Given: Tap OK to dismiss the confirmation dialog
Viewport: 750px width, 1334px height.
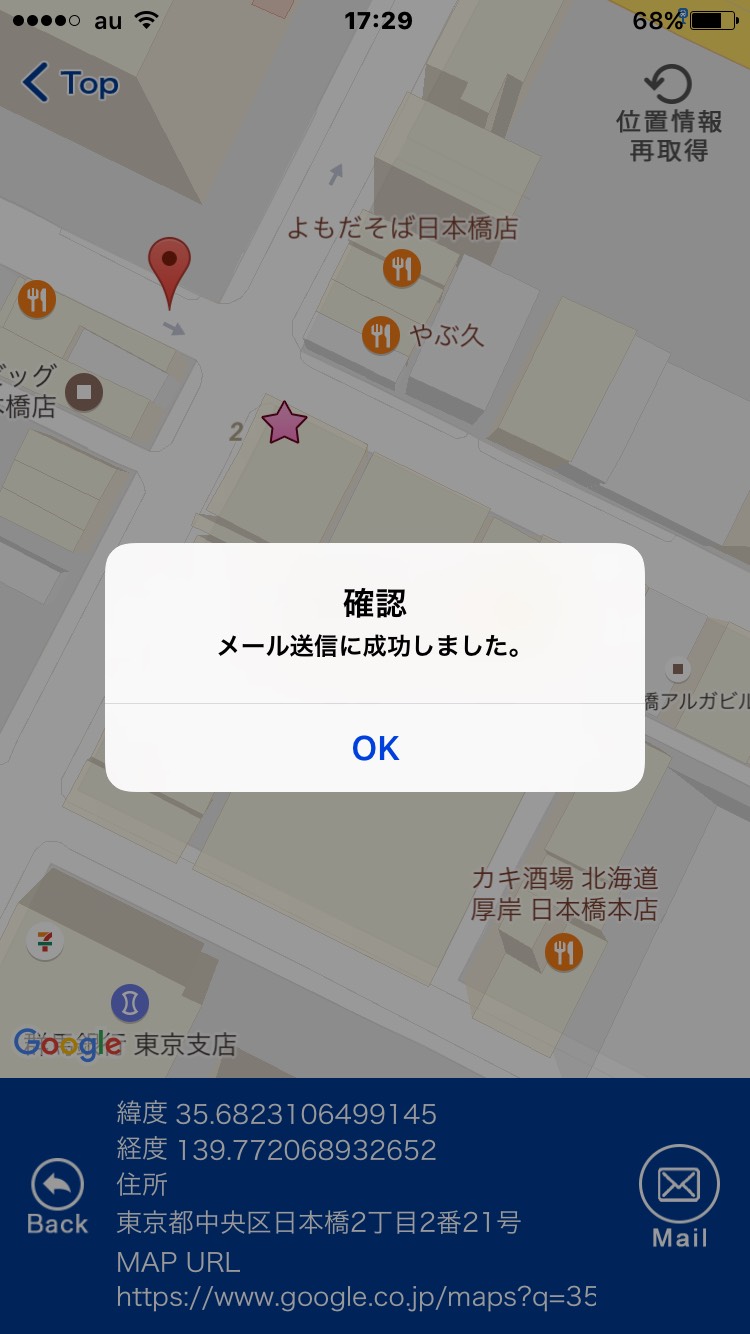Looking at the screenshot, I should (375, 748).
